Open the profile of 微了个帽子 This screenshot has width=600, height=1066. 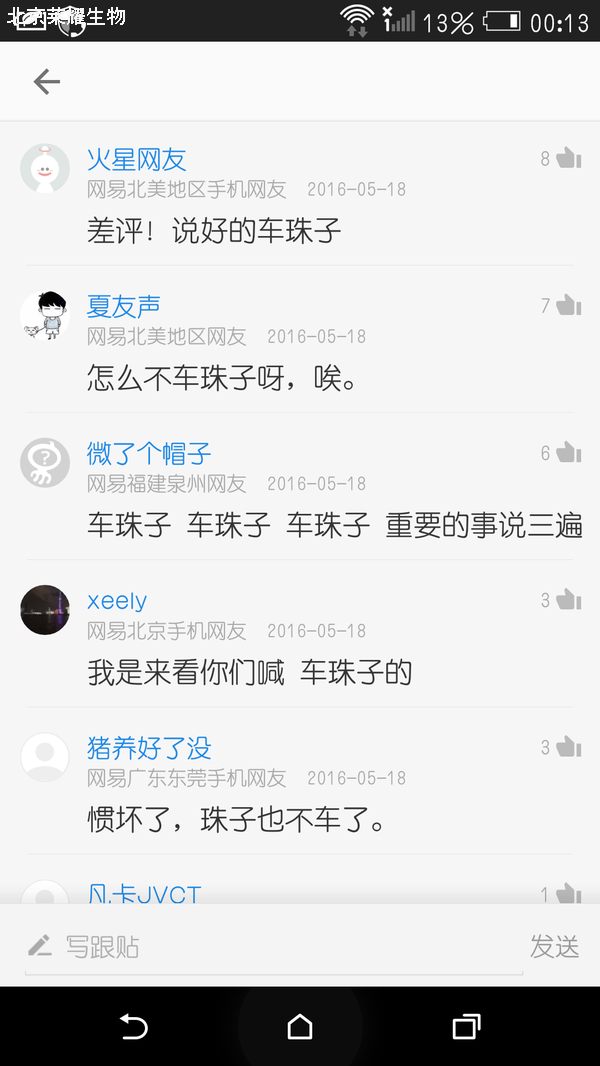tap(149, 454)
